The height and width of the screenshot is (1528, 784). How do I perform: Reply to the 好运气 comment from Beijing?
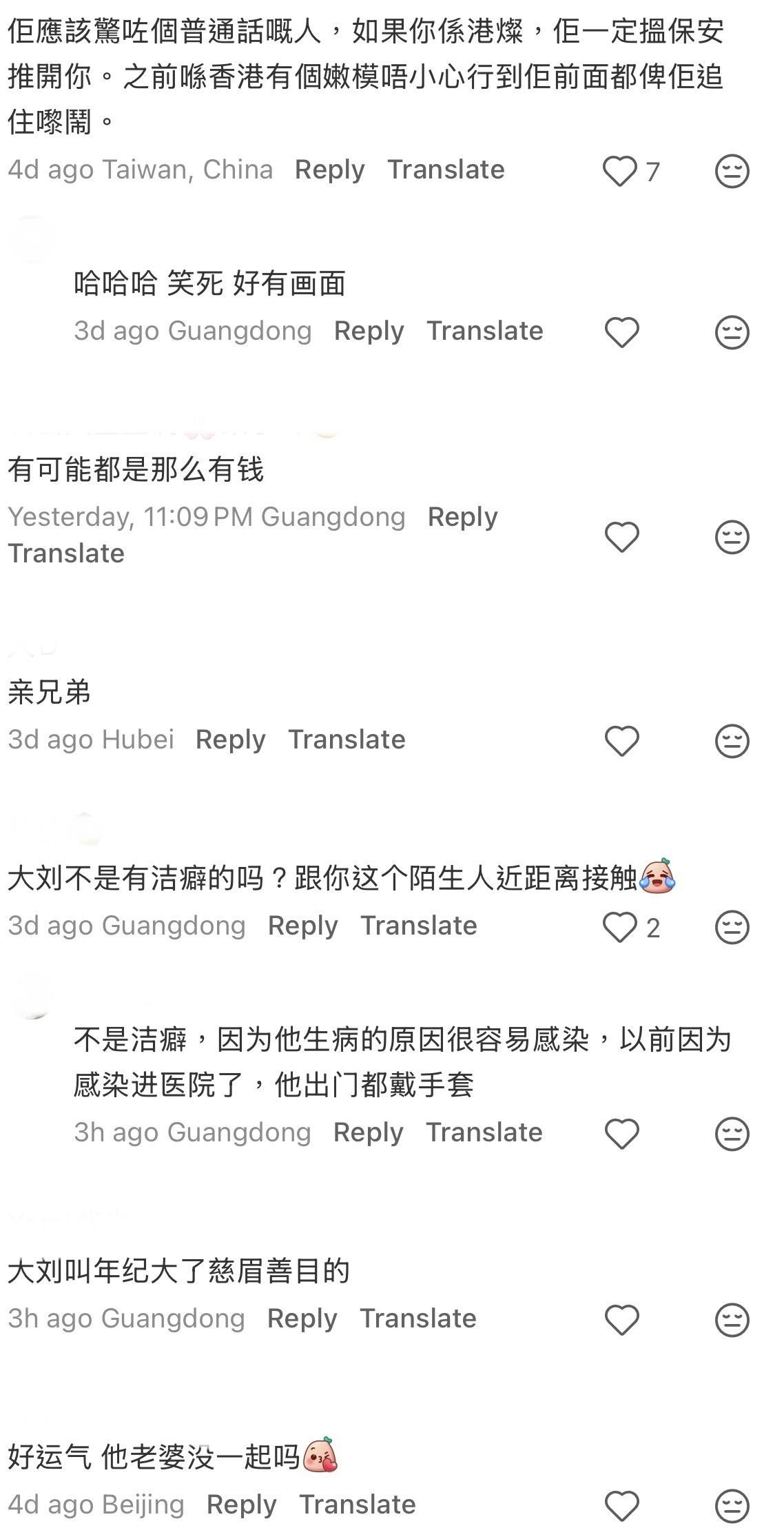click(x=242, y=1505)
